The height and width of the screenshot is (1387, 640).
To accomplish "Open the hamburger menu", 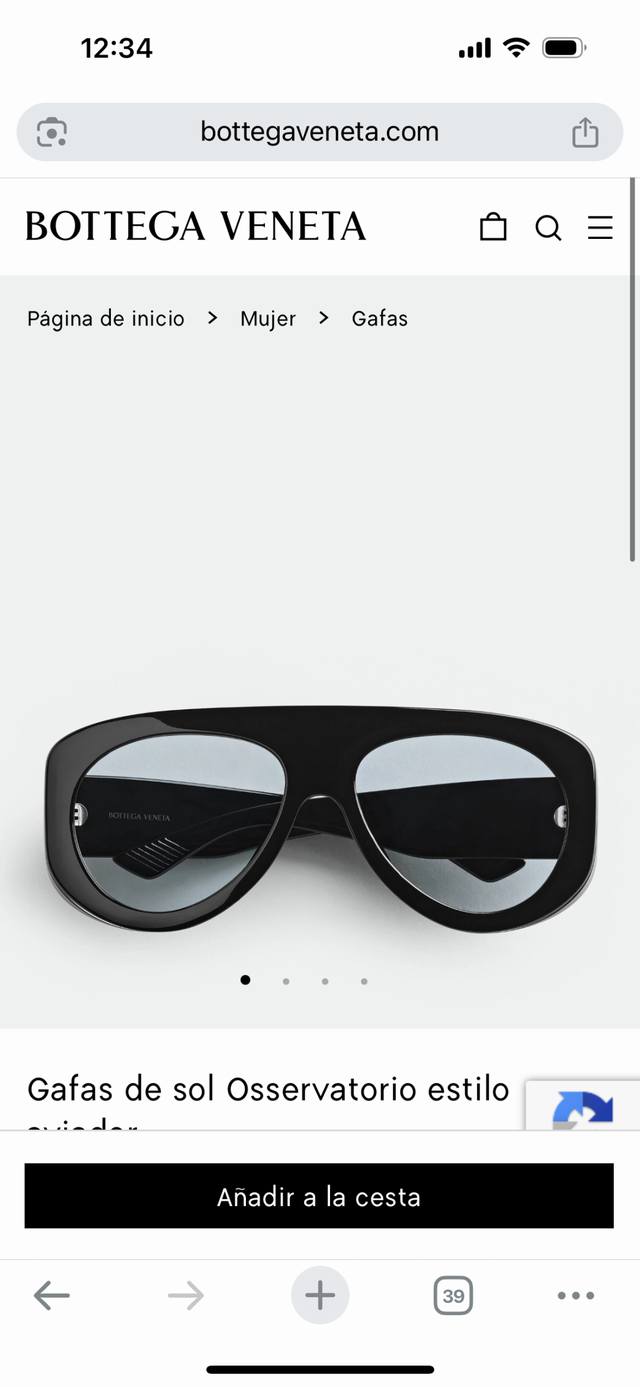I will click(x=600, y=228).
